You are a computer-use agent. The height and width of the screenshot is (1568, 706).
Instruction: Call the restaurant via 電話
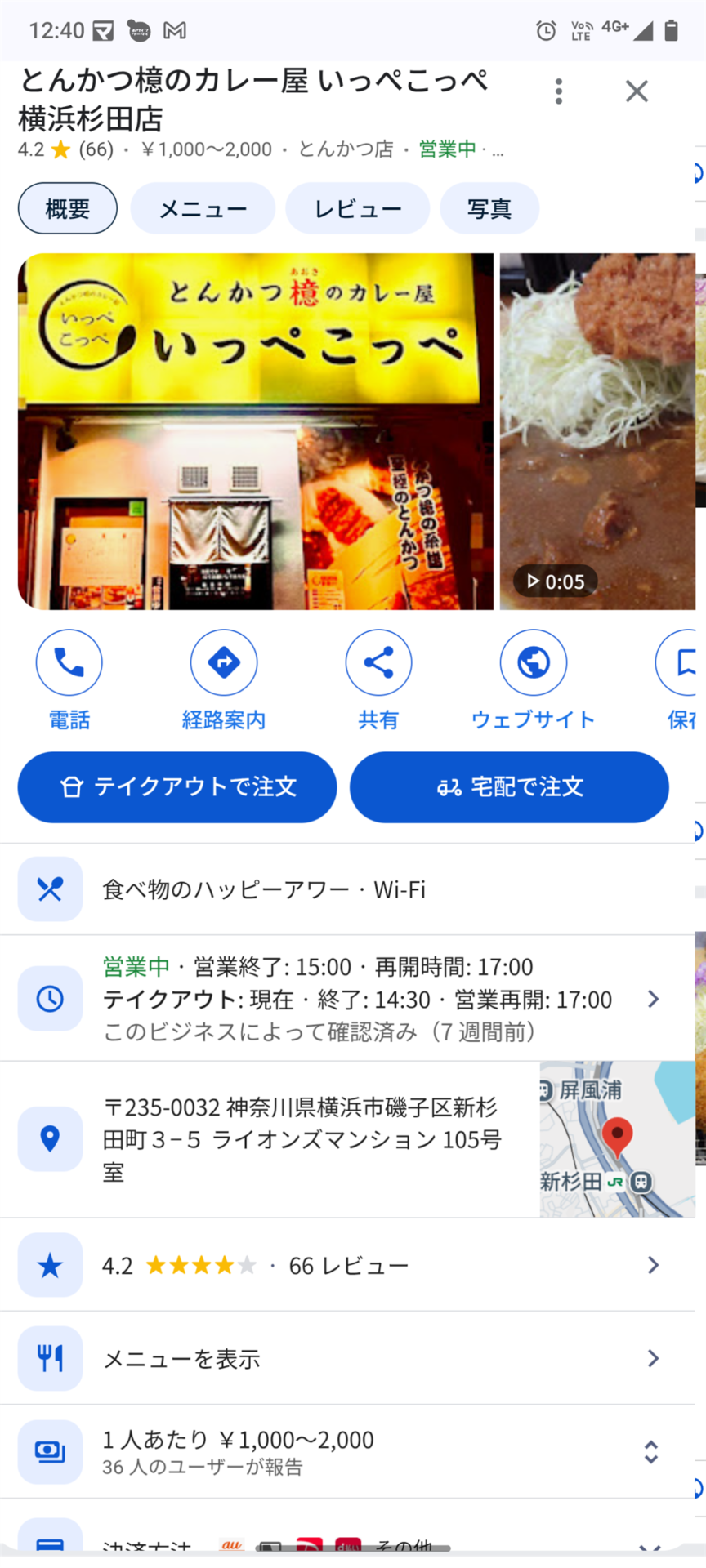pos(69,679)
